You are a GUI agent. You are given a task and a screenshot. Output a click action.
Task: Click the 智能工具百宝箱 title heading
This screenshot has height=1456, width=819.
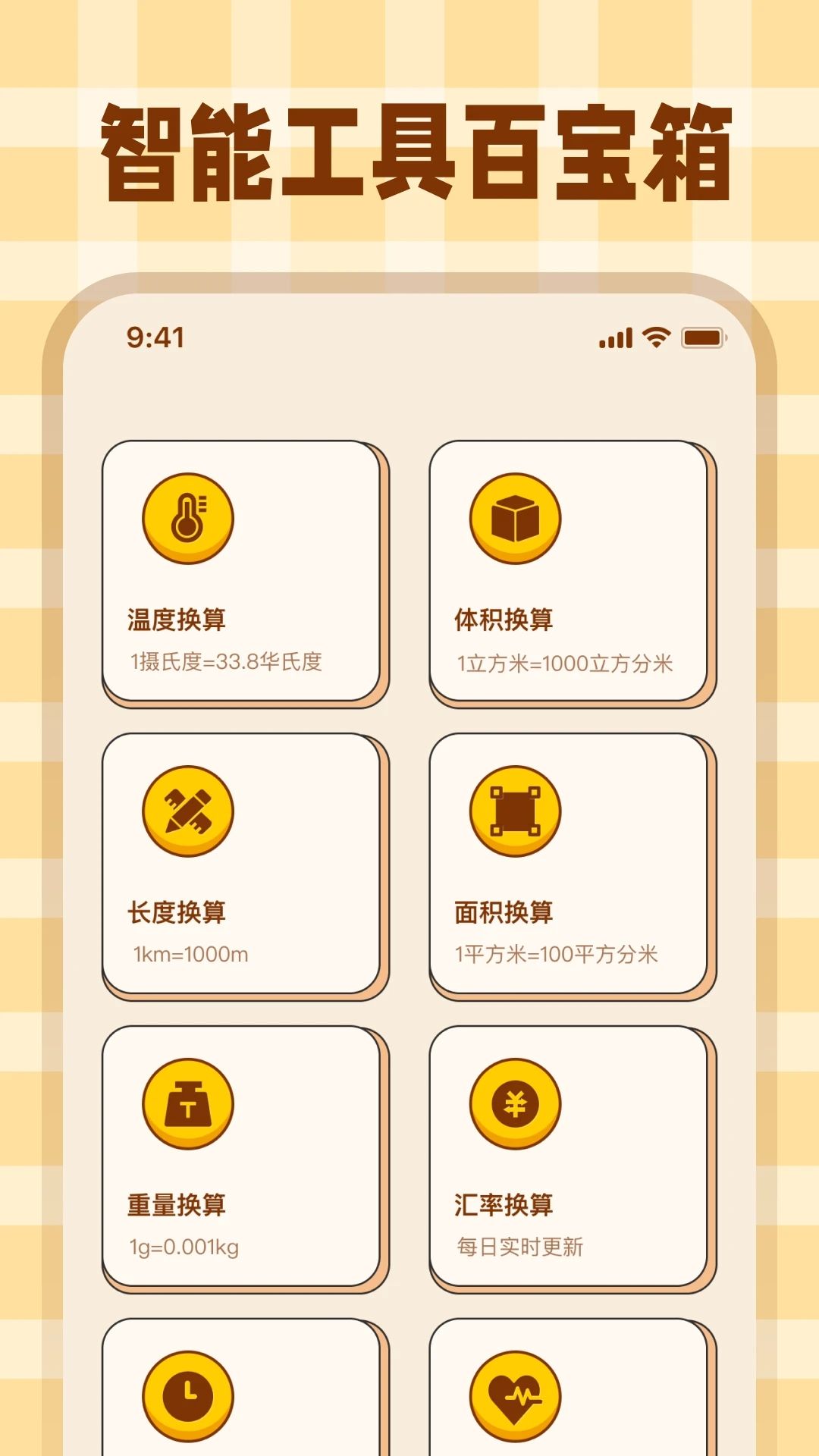pos(409,149)
